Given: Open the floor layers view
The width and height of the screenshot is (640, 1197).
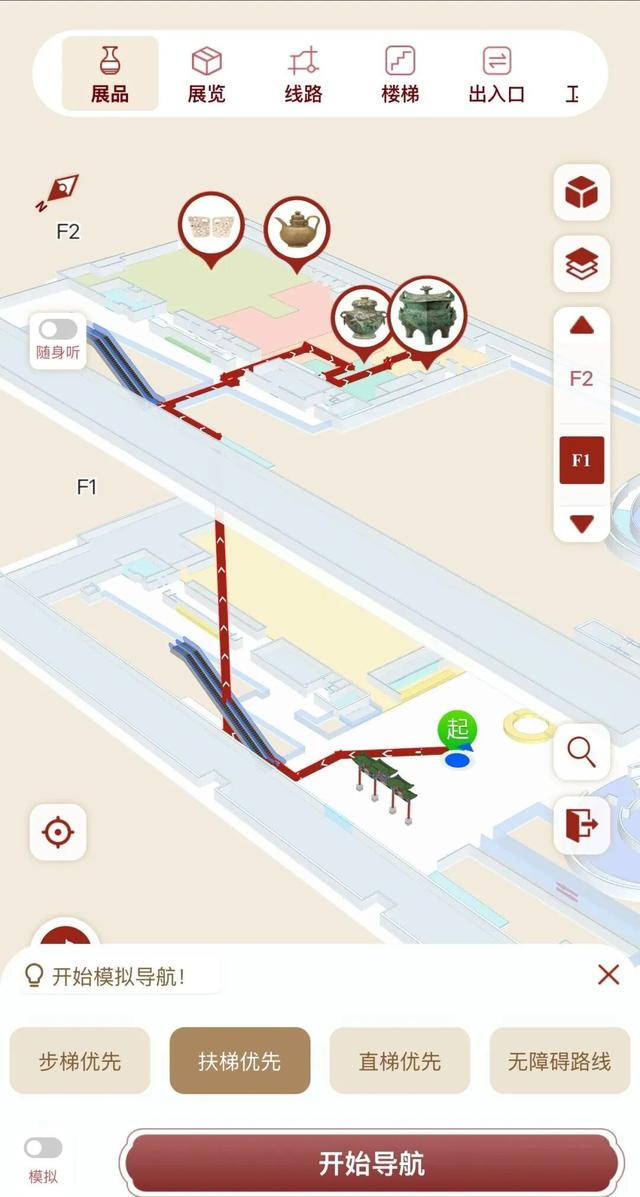Looking at the screenshot, I should (x=582, y=264).
